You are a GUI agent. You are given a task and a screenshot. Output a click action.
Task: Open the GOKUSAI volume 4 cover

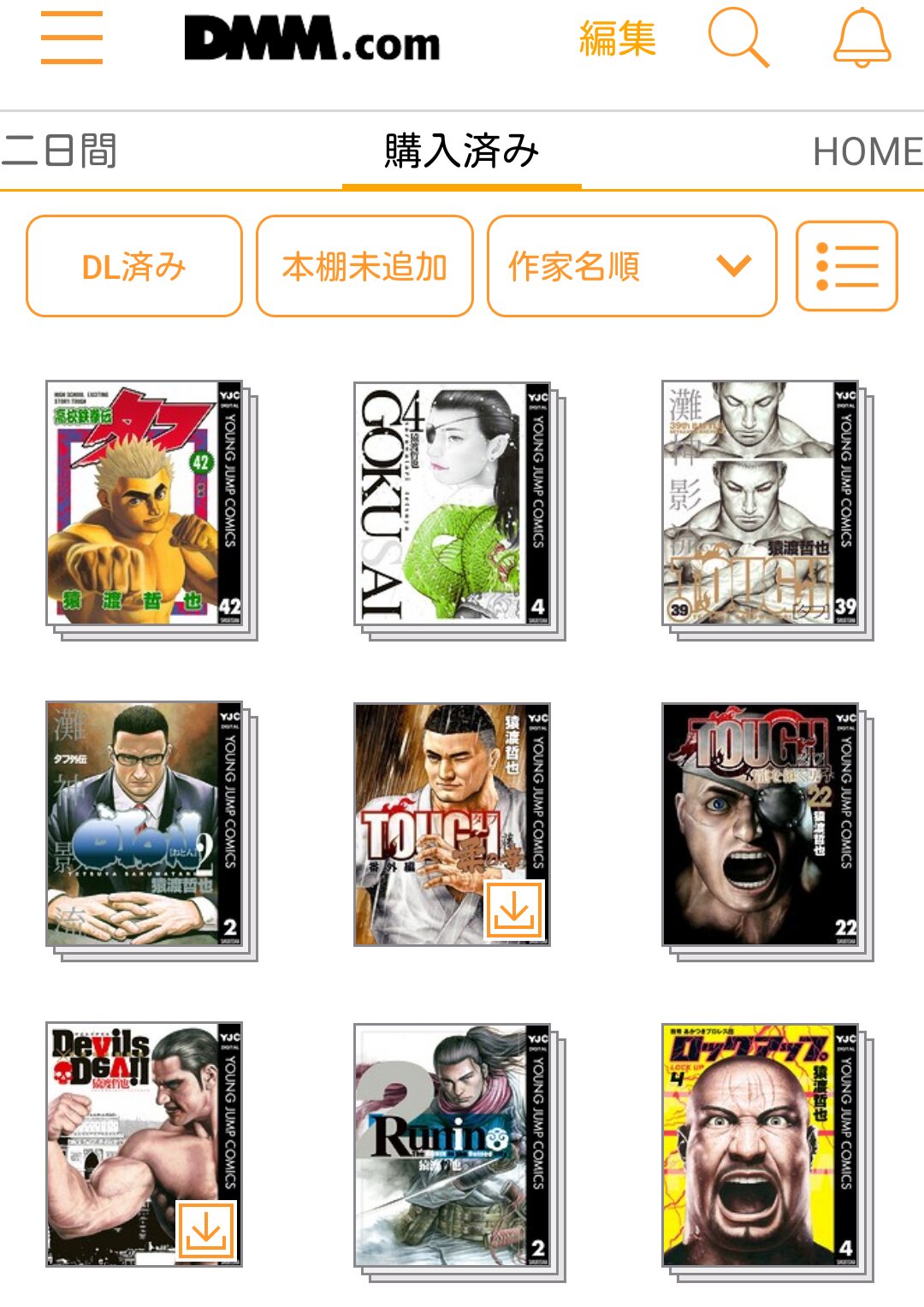pyautogui.click(x=452, y=503)
